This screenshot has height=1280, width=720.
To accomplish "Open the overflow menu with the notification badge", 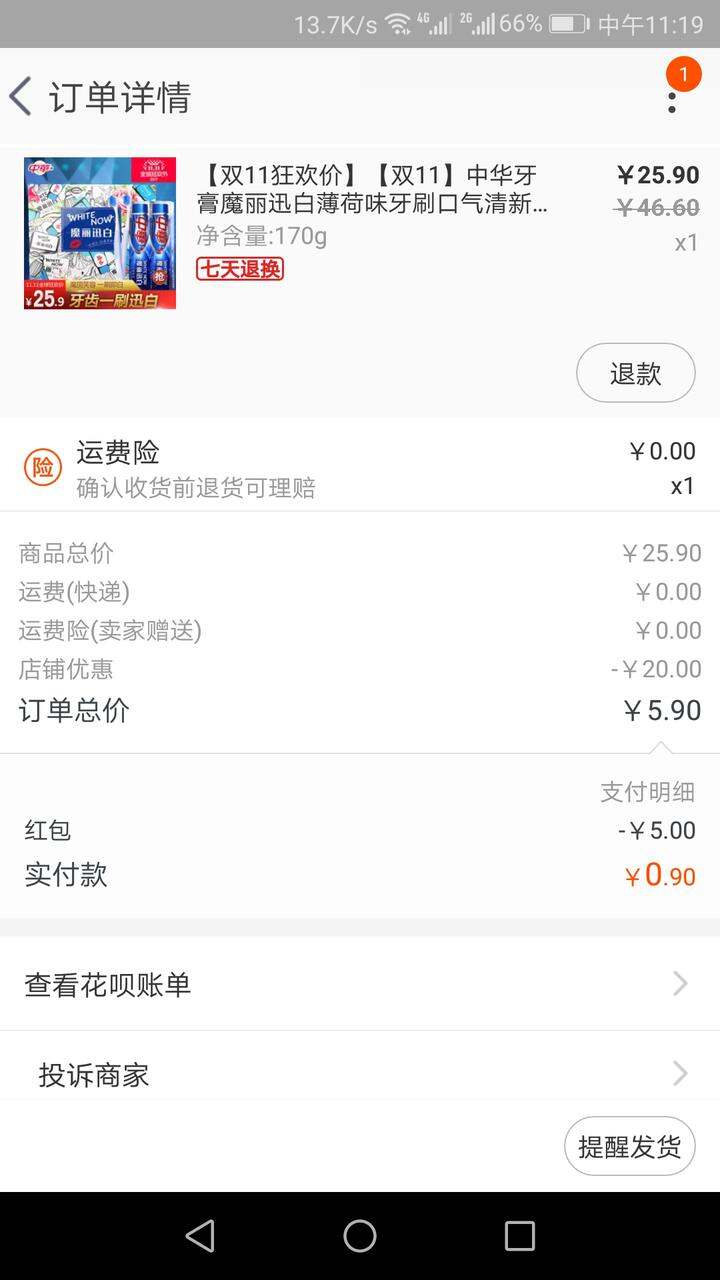I will (x=673, y=96).
